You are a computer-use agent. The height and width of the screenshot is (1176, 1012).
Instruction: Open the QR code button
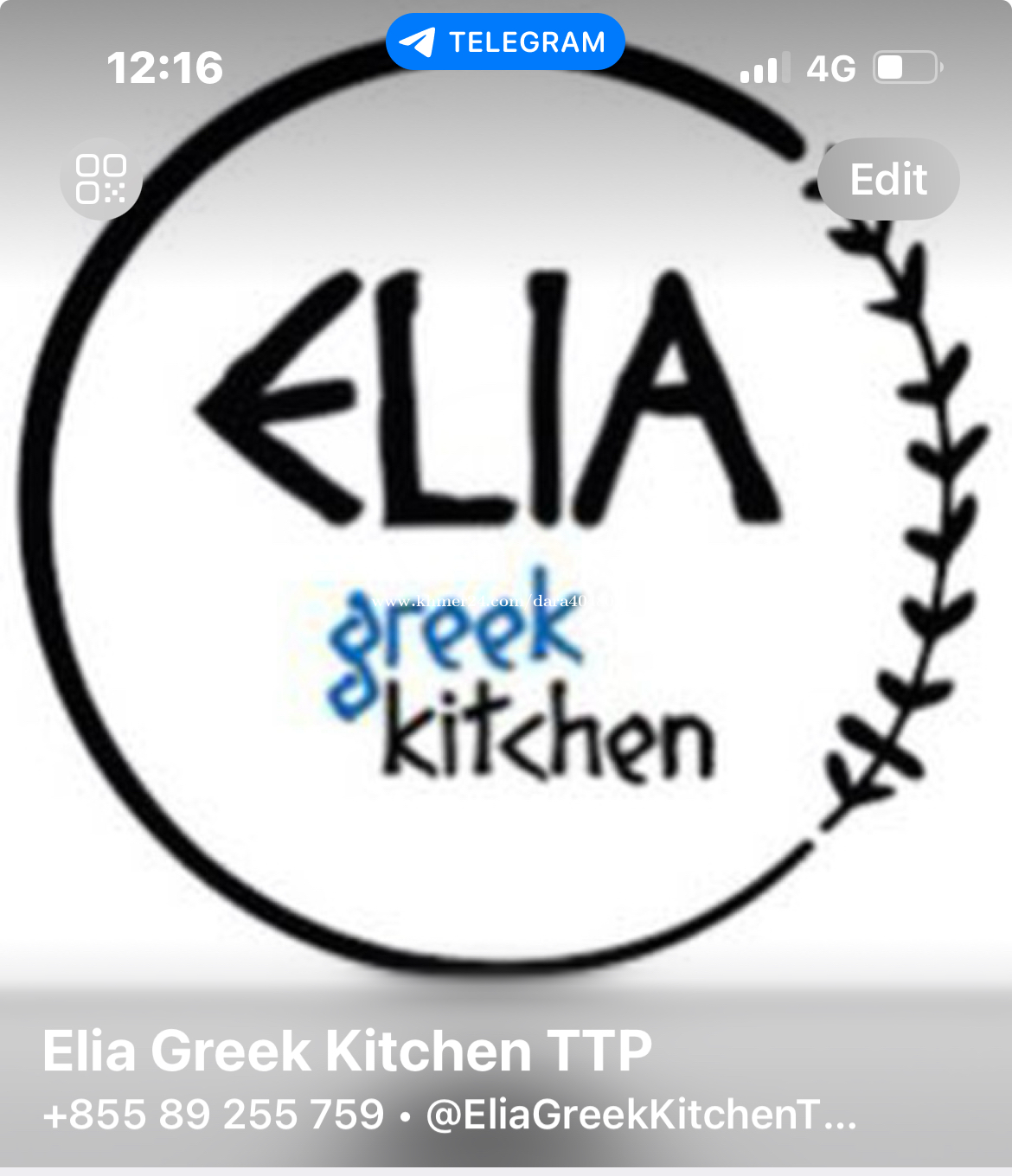[x=101, y=179]
